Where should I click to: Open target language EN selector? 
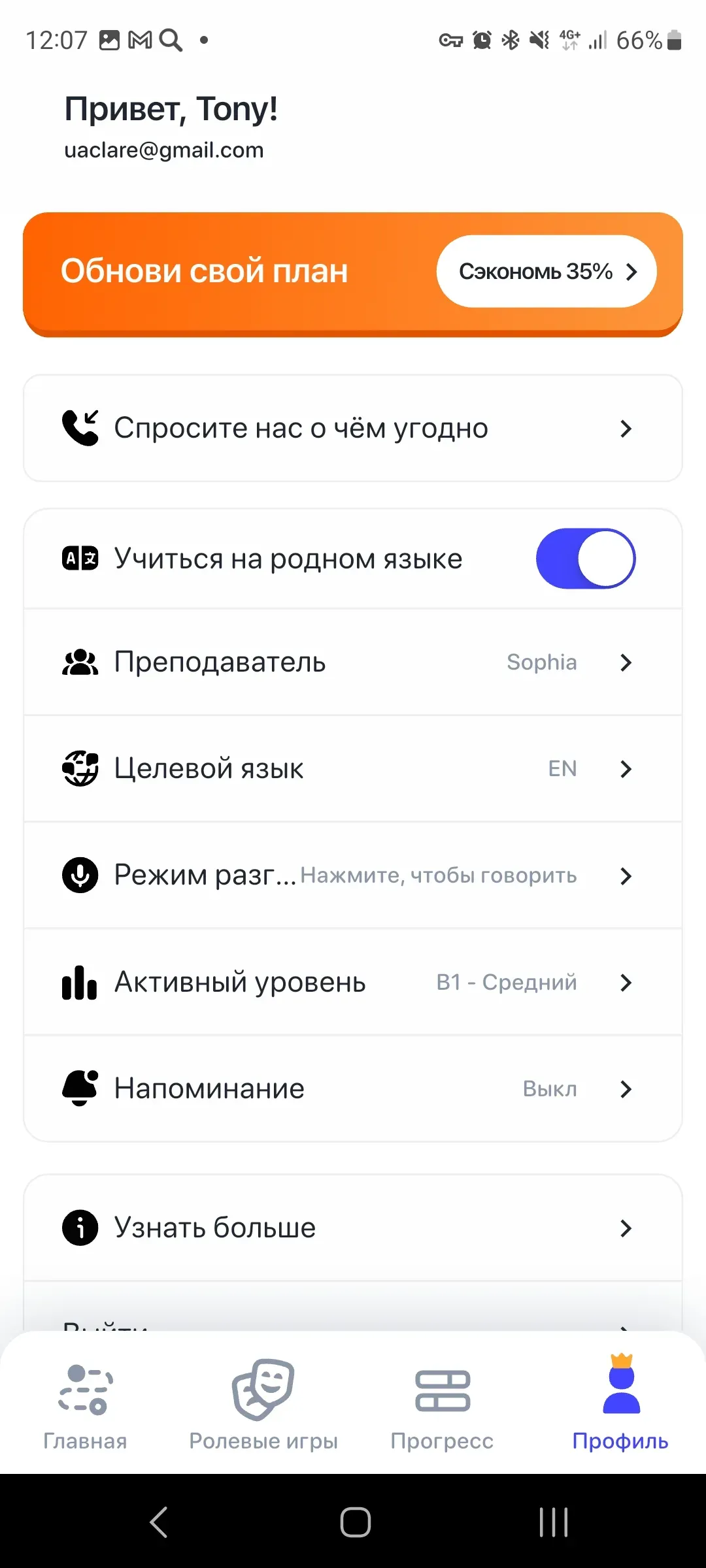click(353, 768)
